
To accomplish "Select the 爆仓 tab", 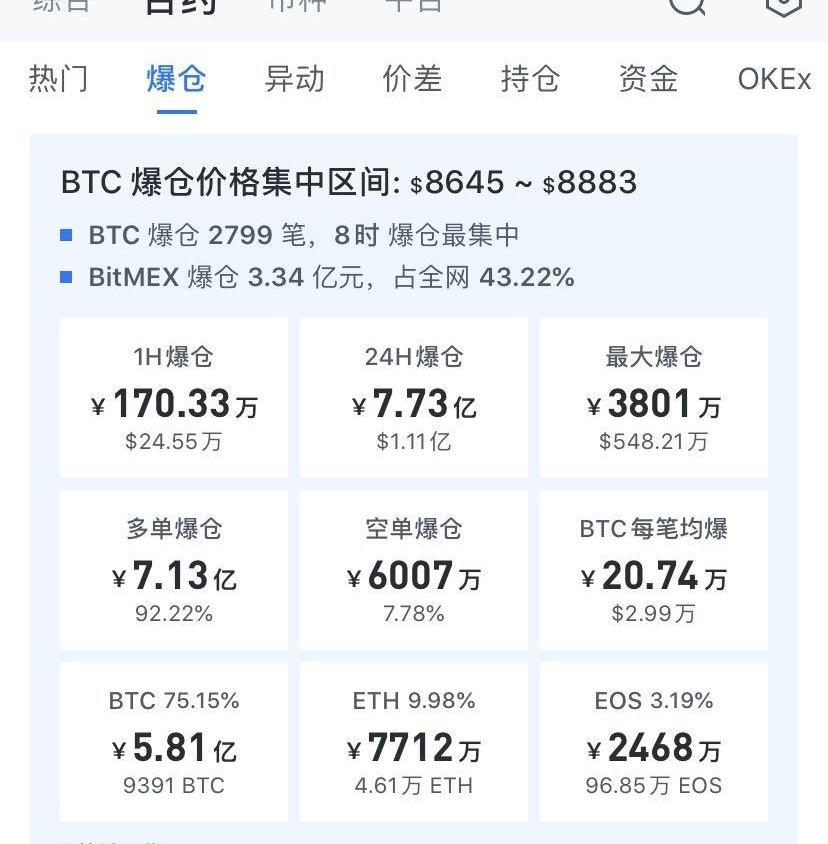I will [x=176, y=78].
